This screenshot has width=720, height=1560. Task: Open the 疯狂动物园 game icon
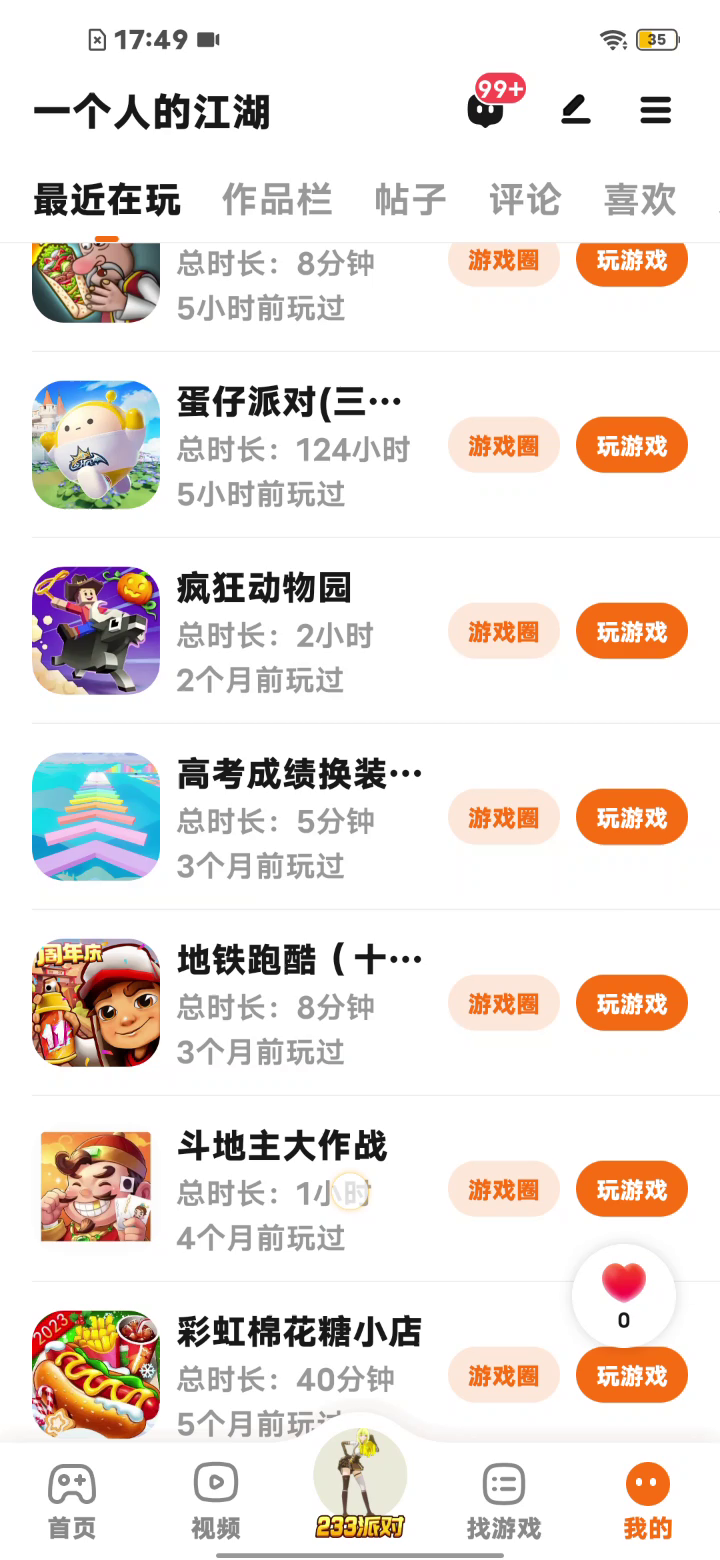tap(96, 631)
